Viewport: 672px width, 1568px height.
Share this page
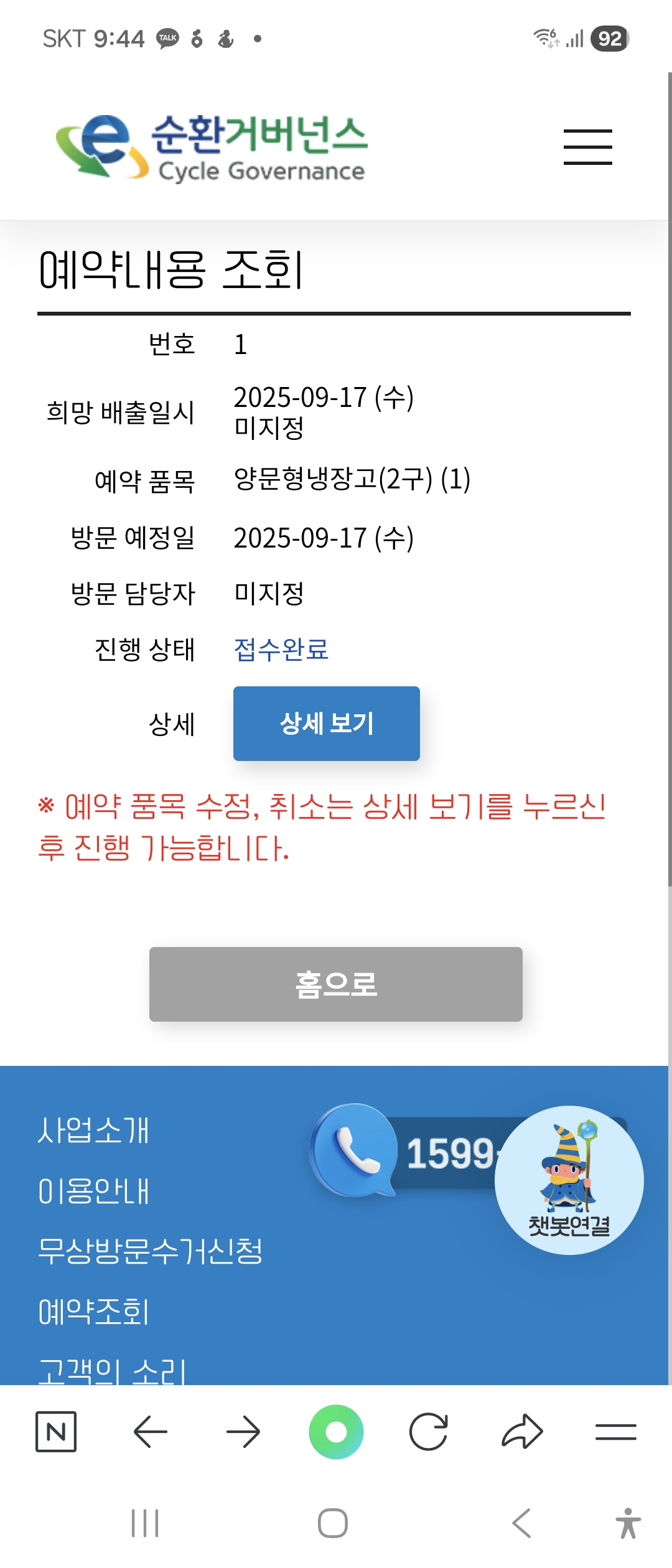click(x=523, y=1432)
